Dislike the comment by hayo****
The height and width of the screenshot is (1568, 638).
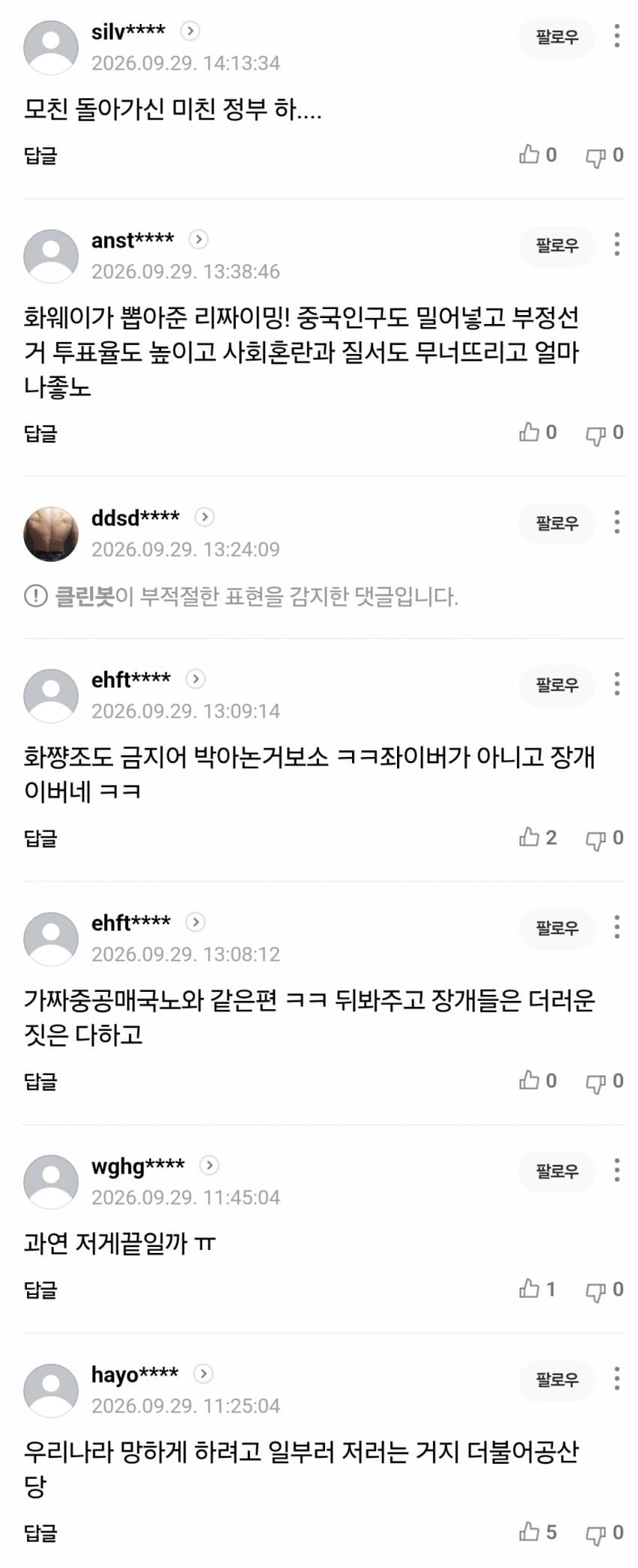pyautogui.click(x=604, y=1533)
